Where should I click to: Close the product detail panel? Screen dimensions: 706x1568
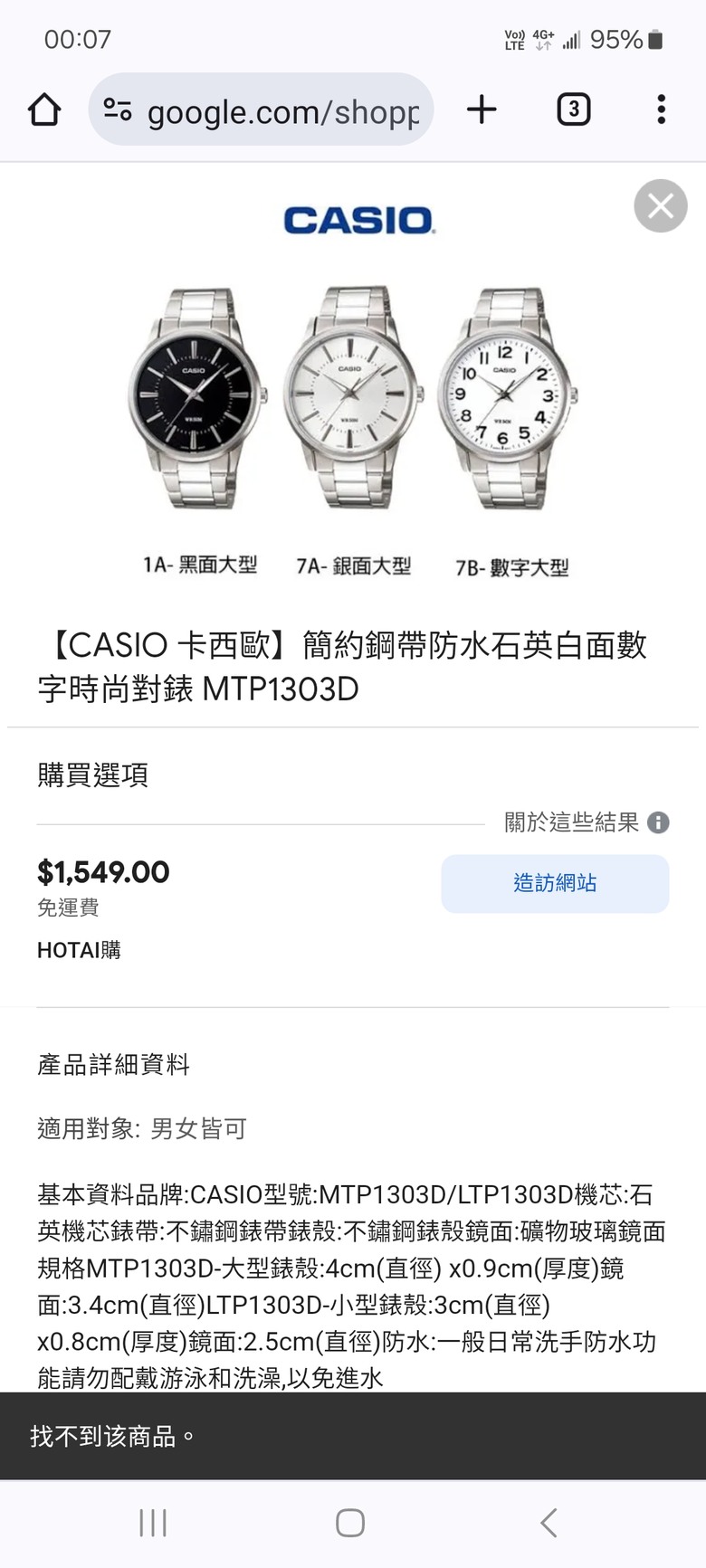pos(660,206)
